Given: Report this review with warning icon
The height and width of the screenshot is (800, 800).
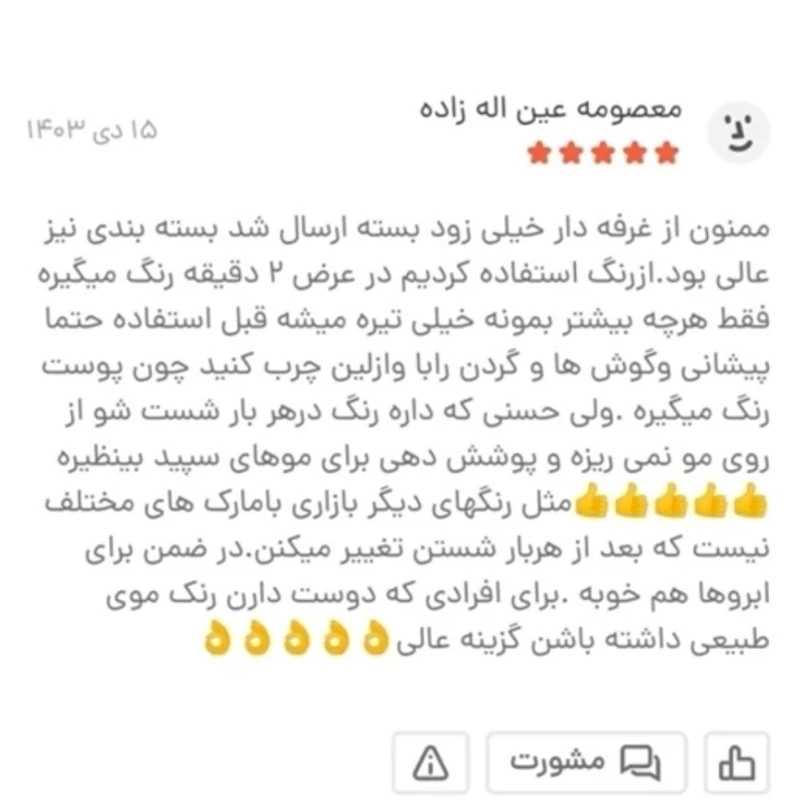Looking at the screenshot, I should [x=429, y=764].
